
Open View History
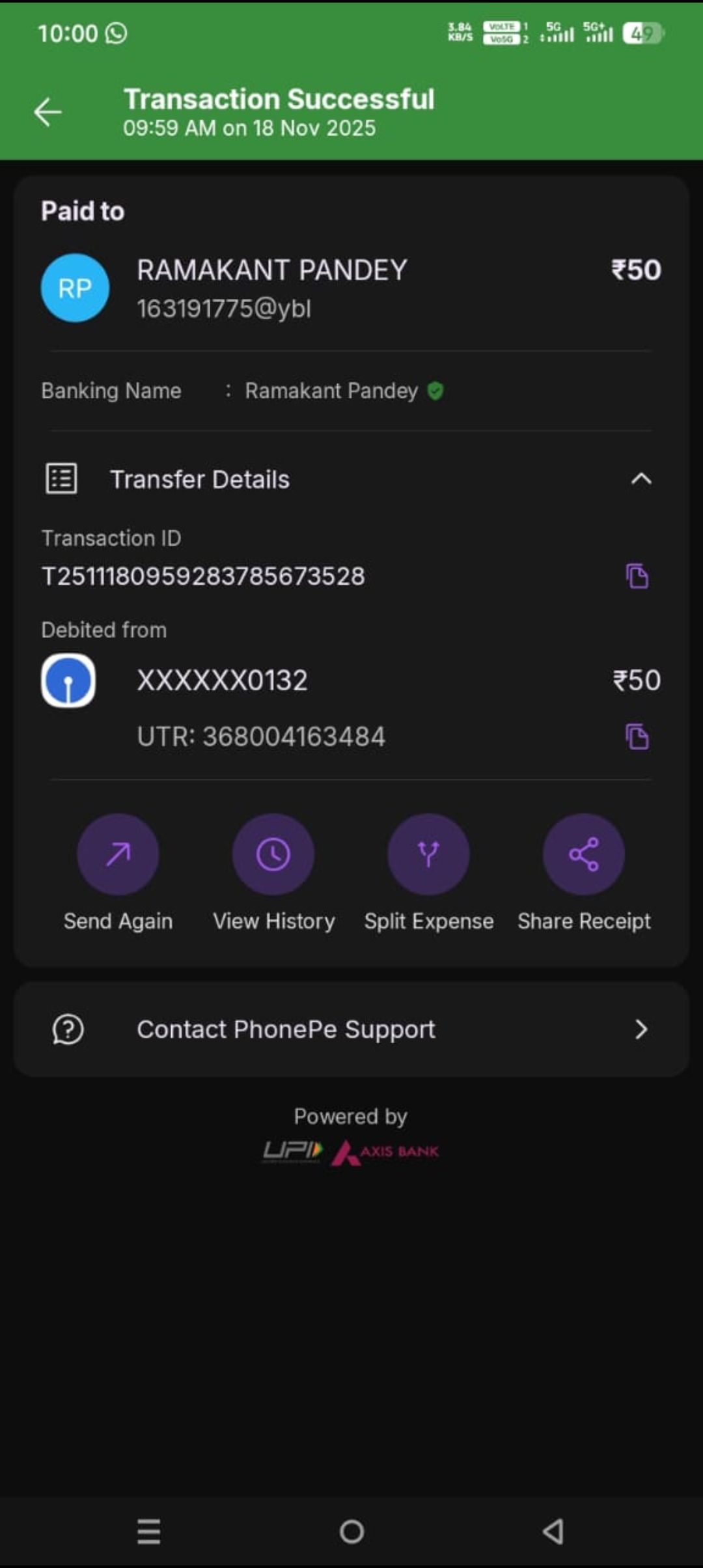273,854
